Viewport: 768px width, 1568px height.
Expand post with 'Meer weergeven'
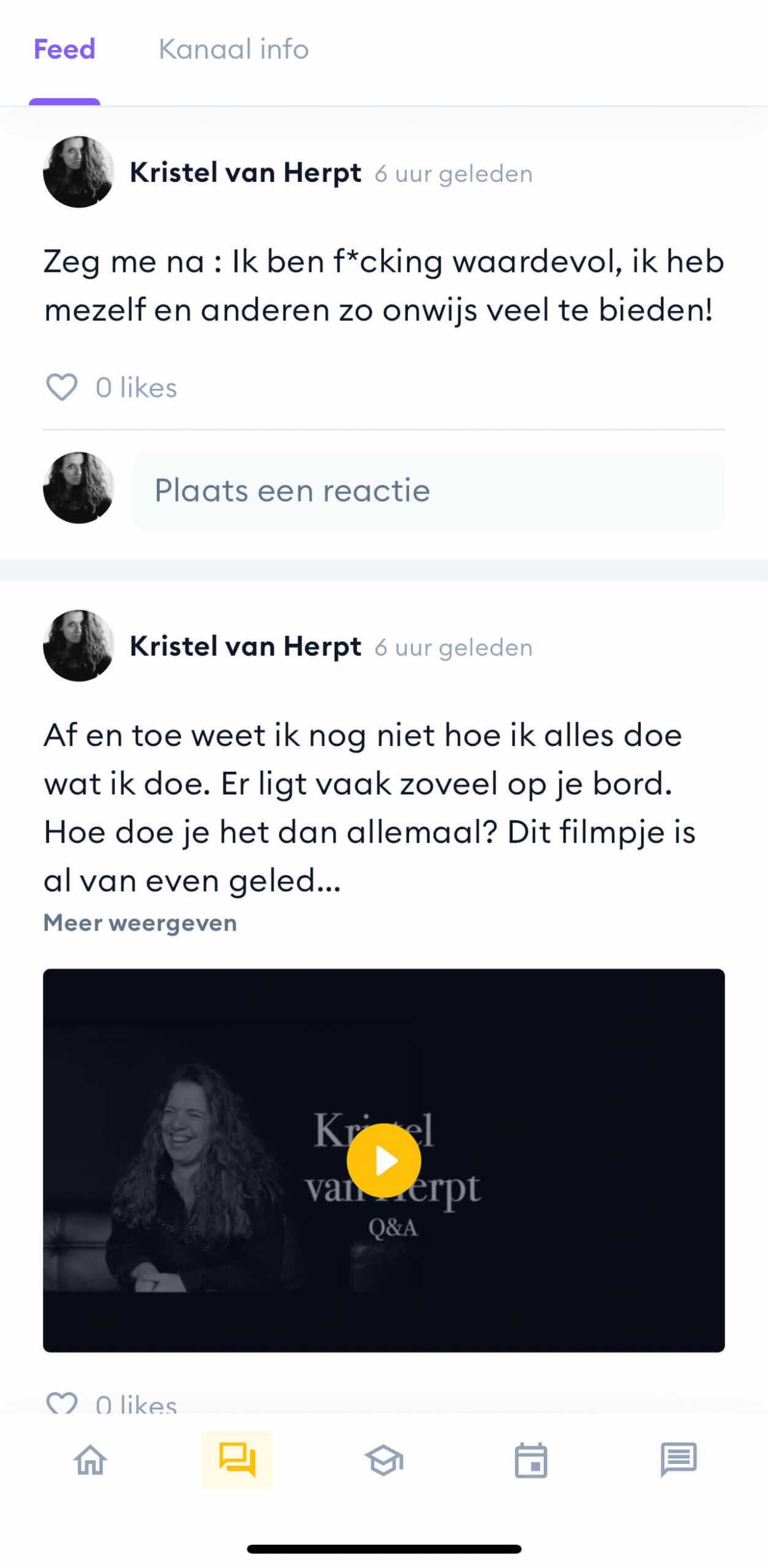(x=140, y=922)
